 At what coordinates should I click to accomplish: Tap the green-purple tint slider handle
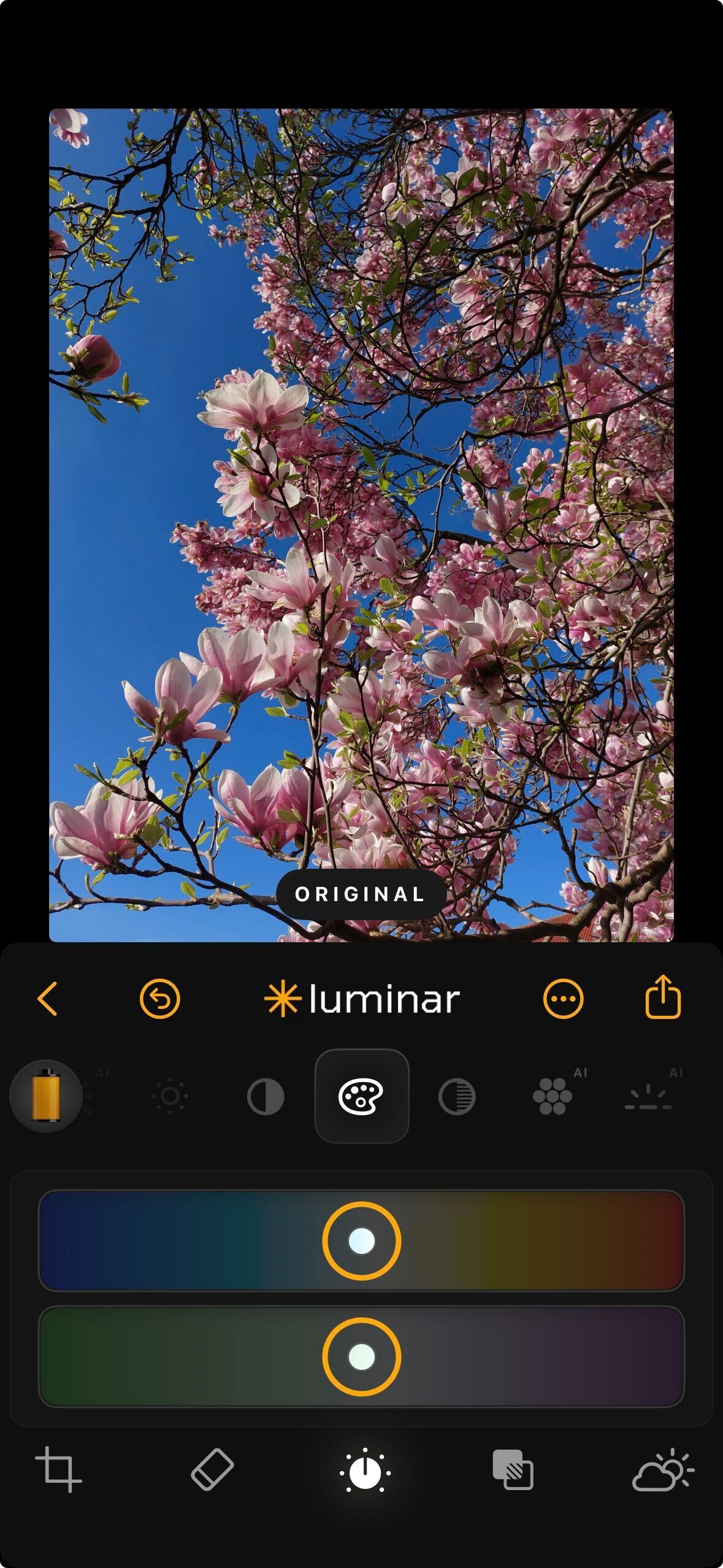(x=361, y=1356)
